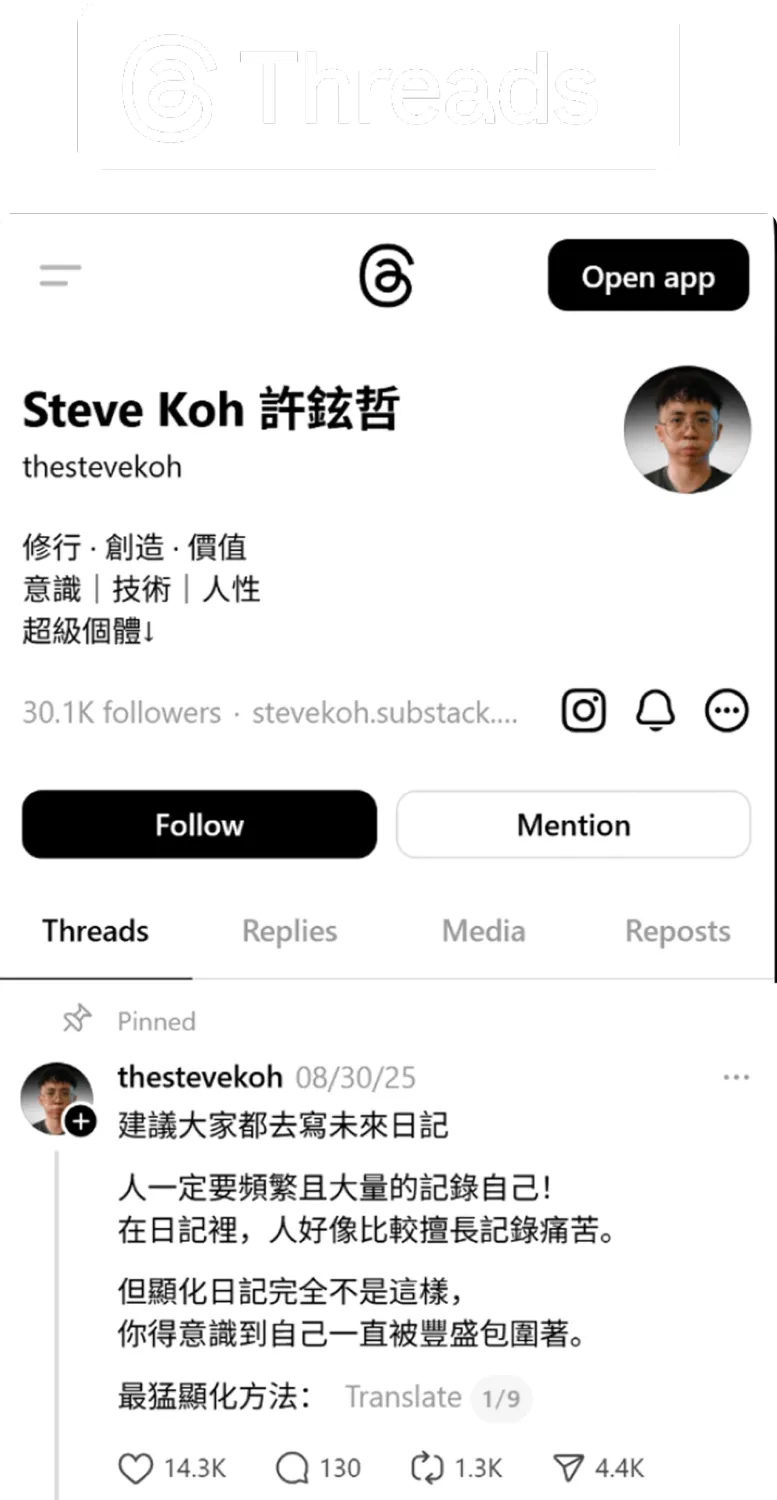Switch to the Reposts tab
Image resolution: width=777 pixels, height=1500 pixels.
coord(677,931)
